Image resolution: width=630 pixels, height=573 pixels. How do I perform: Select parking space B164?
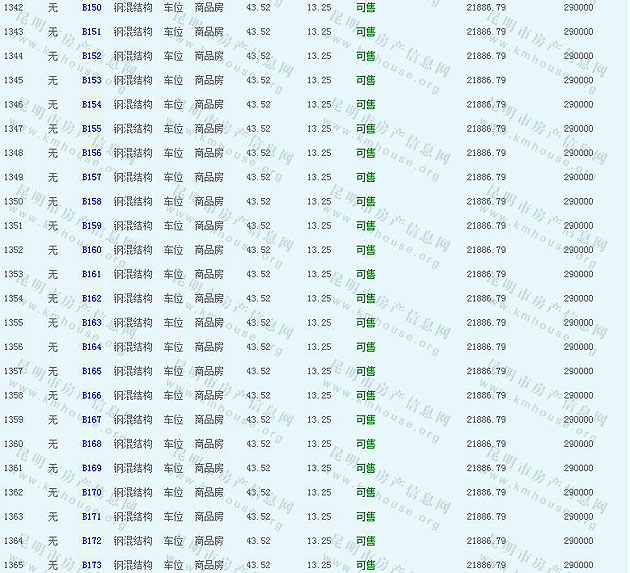(x=91, y=347)
